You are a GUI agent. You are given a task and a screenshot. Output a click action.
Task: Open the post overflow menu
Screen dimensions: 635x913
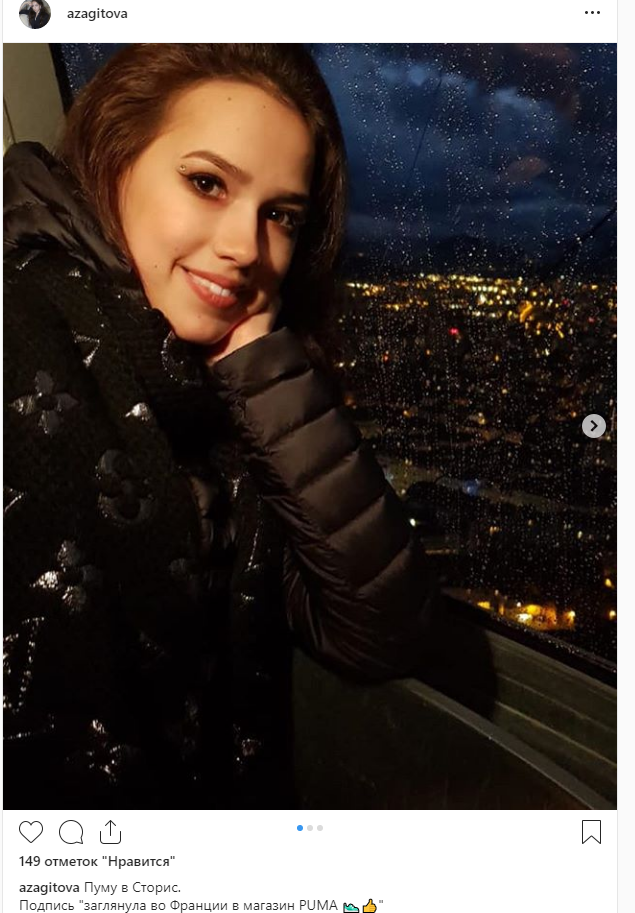(593, 13)
